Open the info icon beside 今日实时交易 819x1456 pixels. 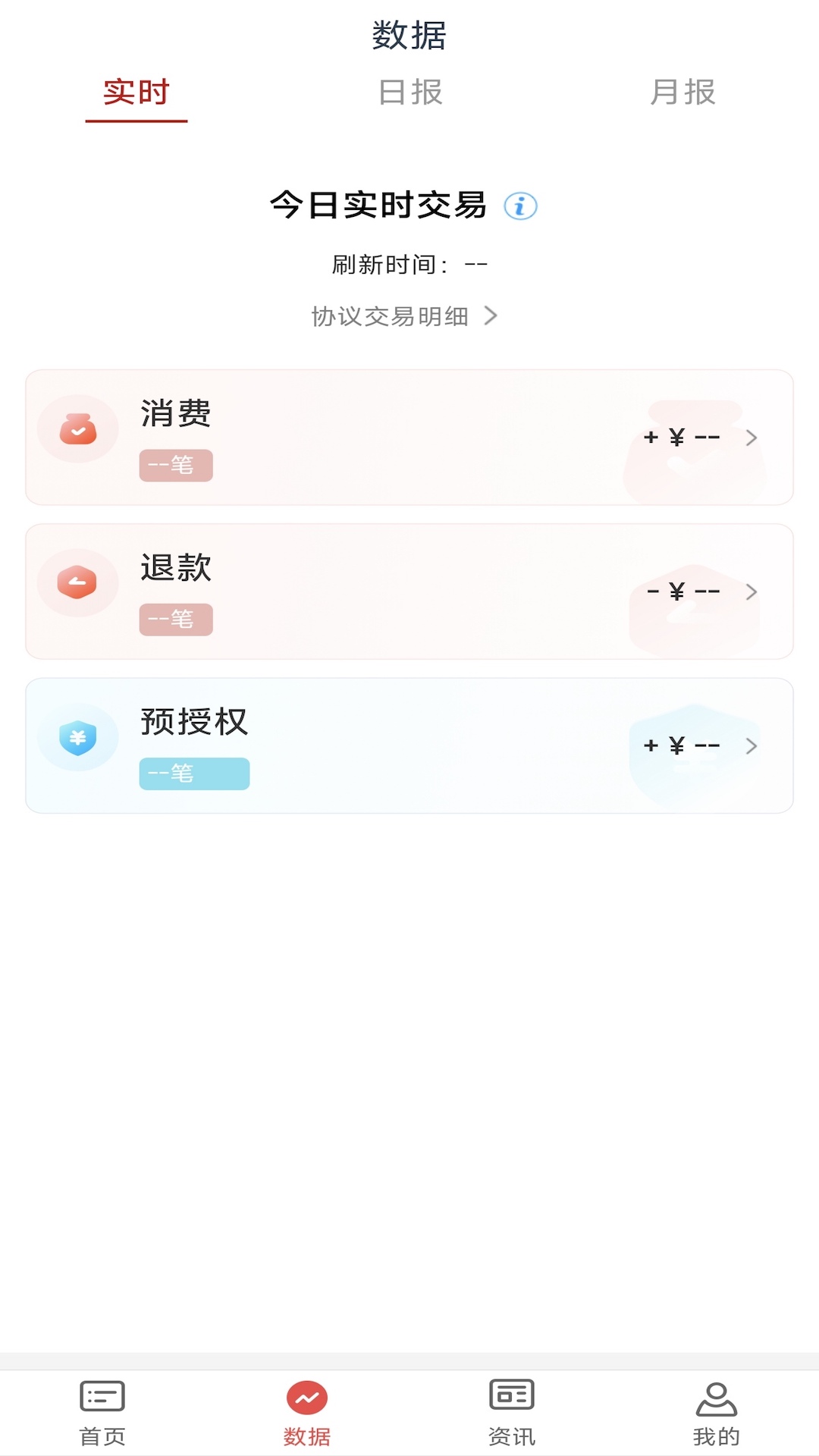(x=519, y=206)
